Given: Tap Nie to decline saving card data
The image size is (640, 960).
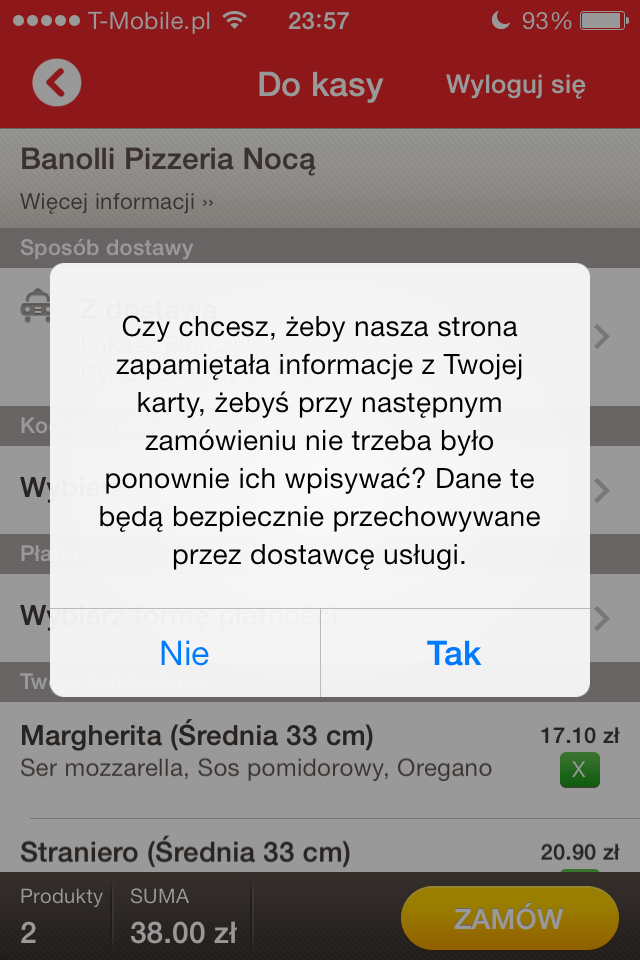Looking at the screenshot, I should pos(185,653).
